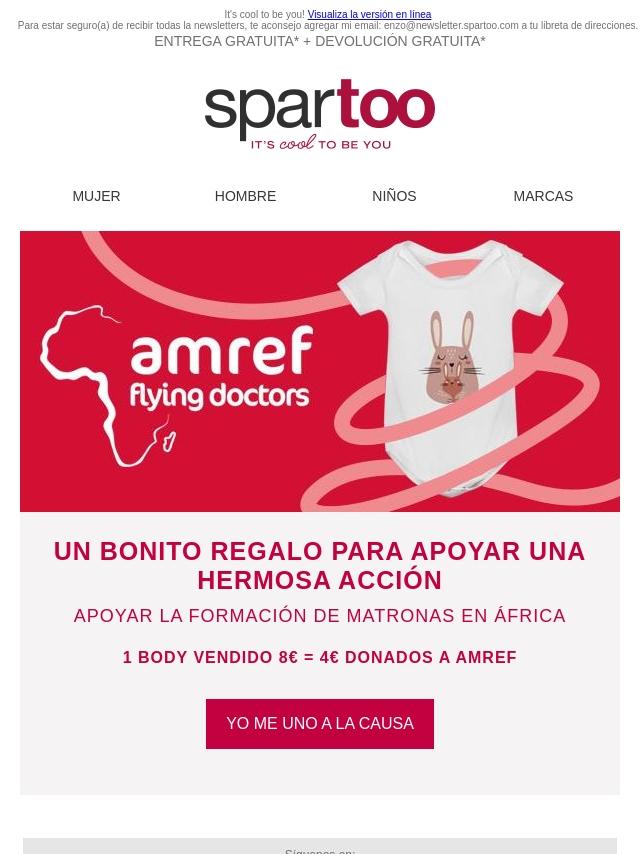Open the MARCAS section
Viewport: 640px width, 854px height.
click(543, 196)
